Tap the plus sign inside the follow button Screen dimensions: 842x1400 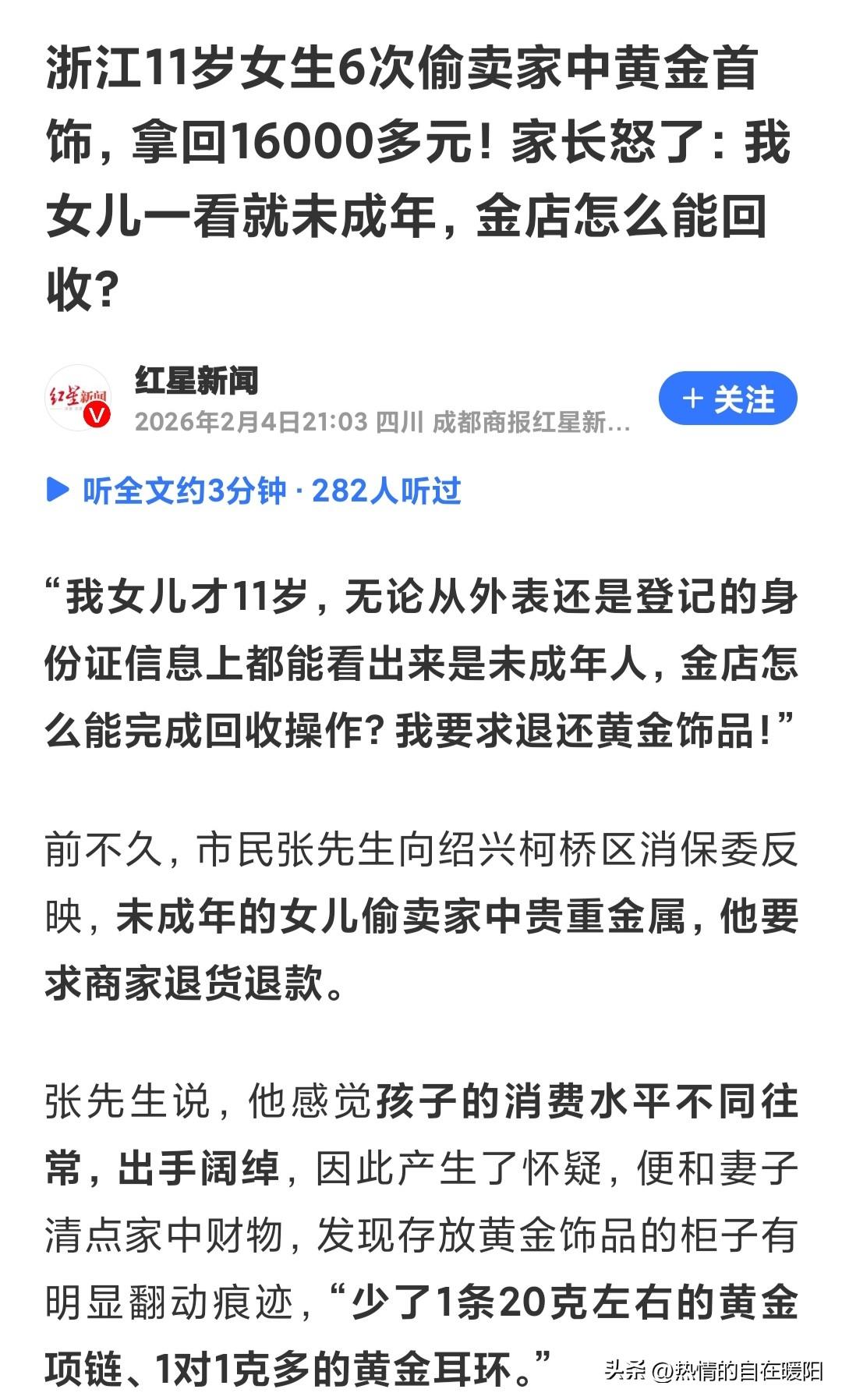point(693,399)
